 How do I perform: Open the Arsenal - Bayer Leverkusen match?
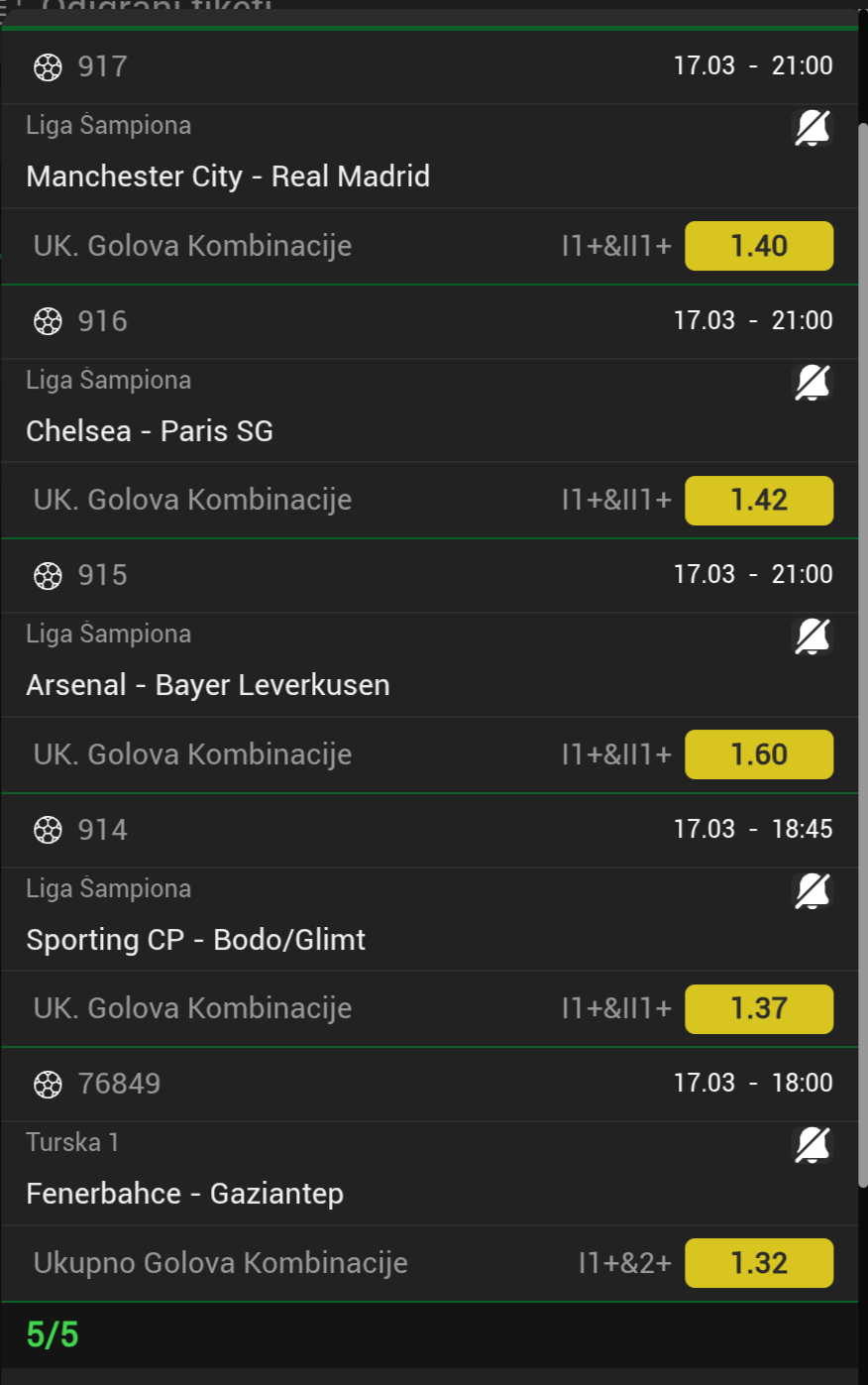click(x=208, y=685)
